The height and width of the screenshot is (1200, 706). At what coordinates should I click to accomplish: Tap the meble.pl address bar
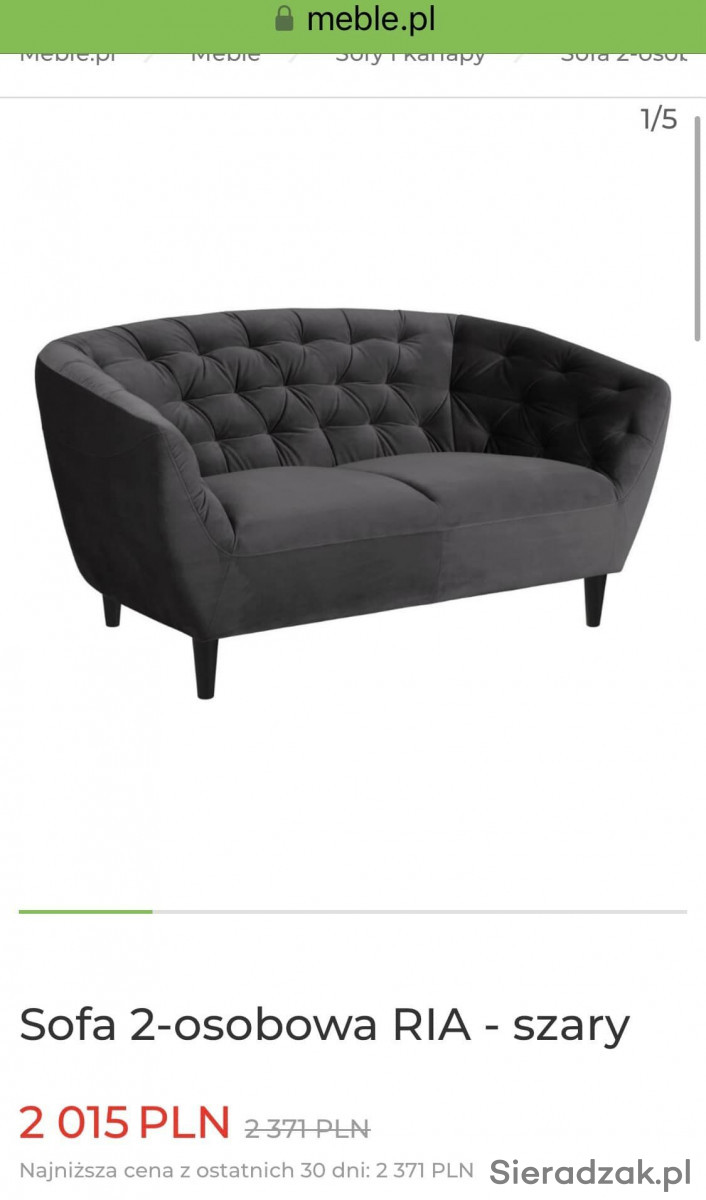[x=353, y=20]
